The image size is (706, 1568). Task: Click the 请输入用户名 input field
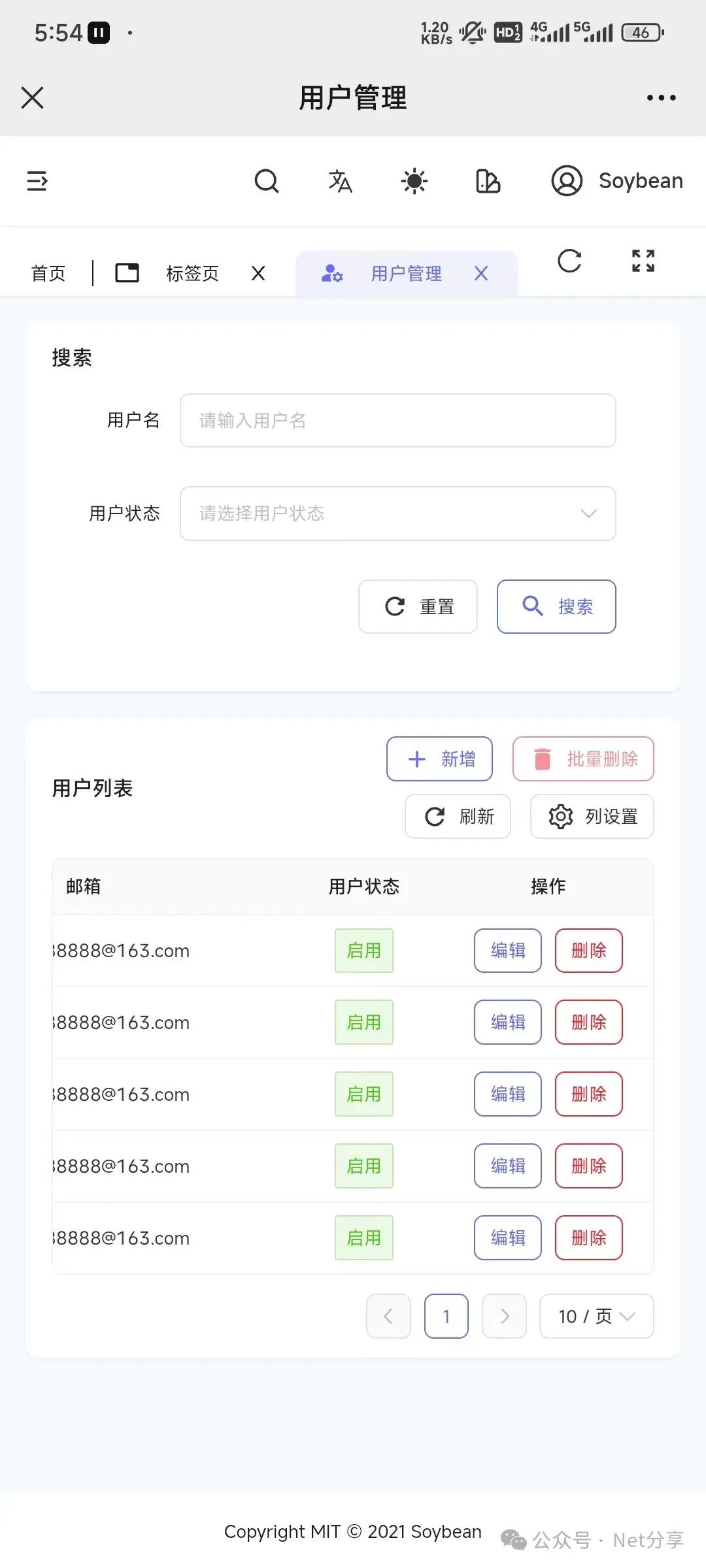tap(397, 421)
